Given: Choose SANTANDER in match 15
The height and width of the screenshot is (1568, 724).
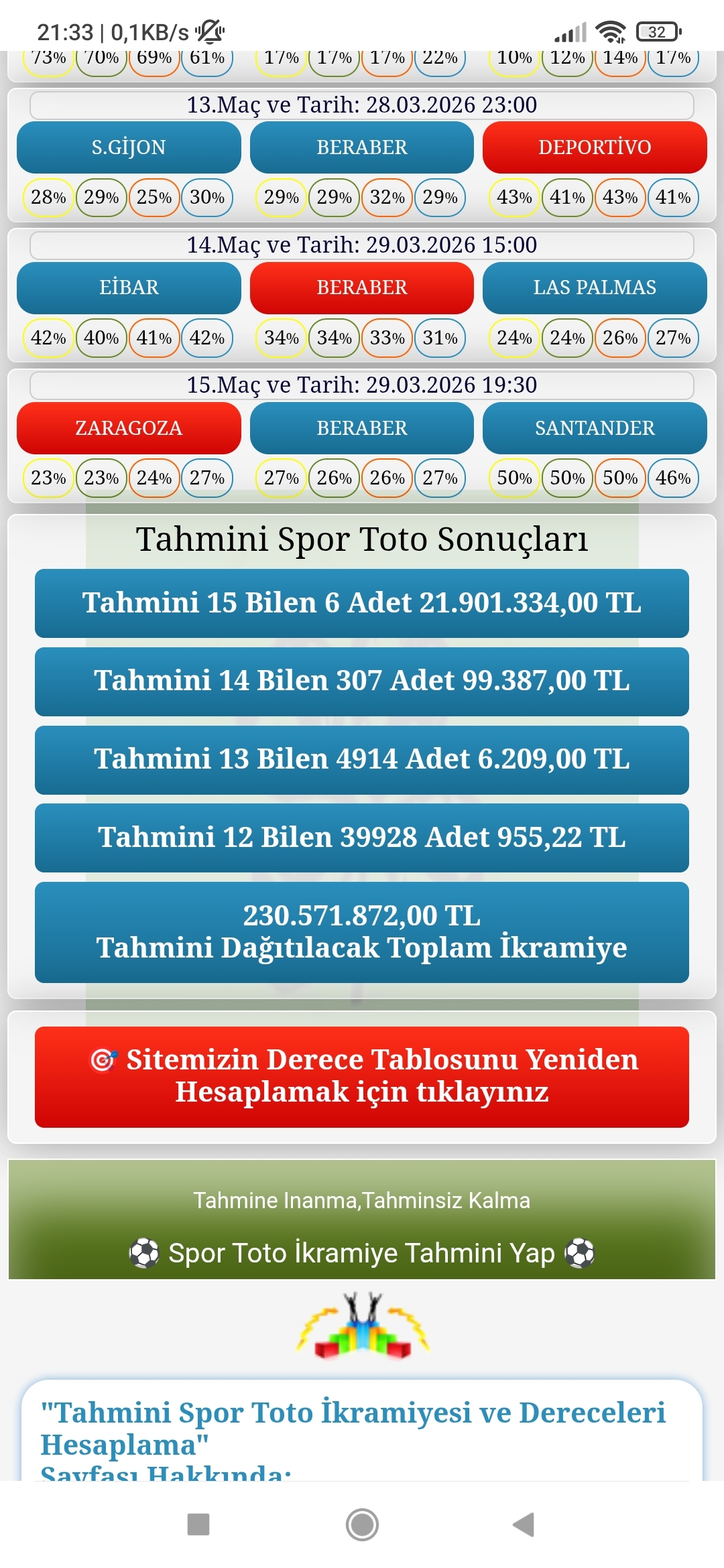Looking at the screenshot, I should coord(595,428).
